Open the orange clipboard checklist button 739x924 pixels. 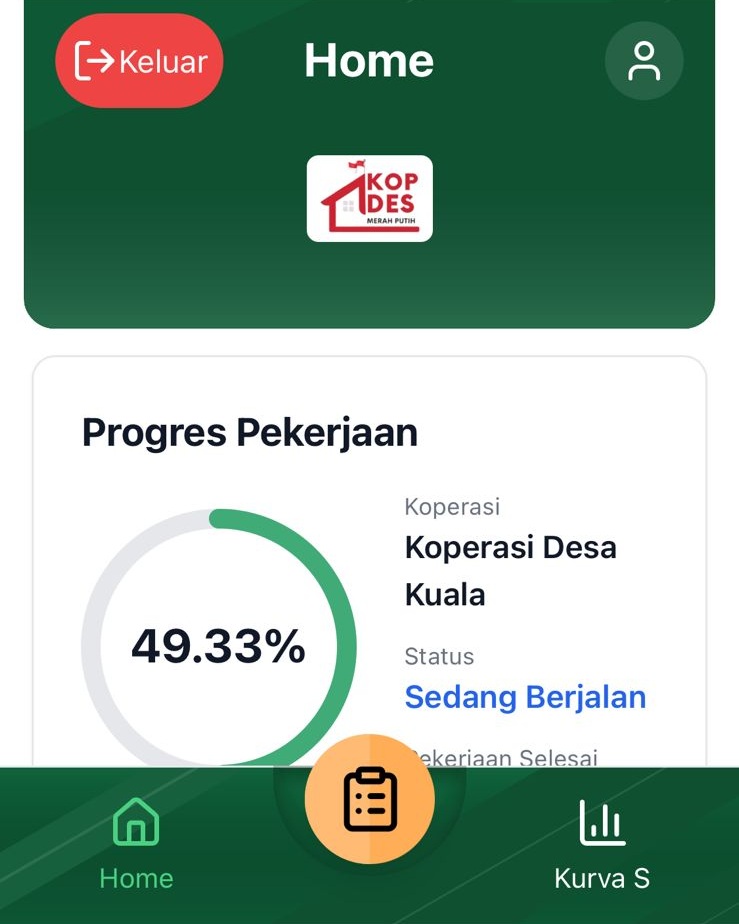click(x=370, y=799)
